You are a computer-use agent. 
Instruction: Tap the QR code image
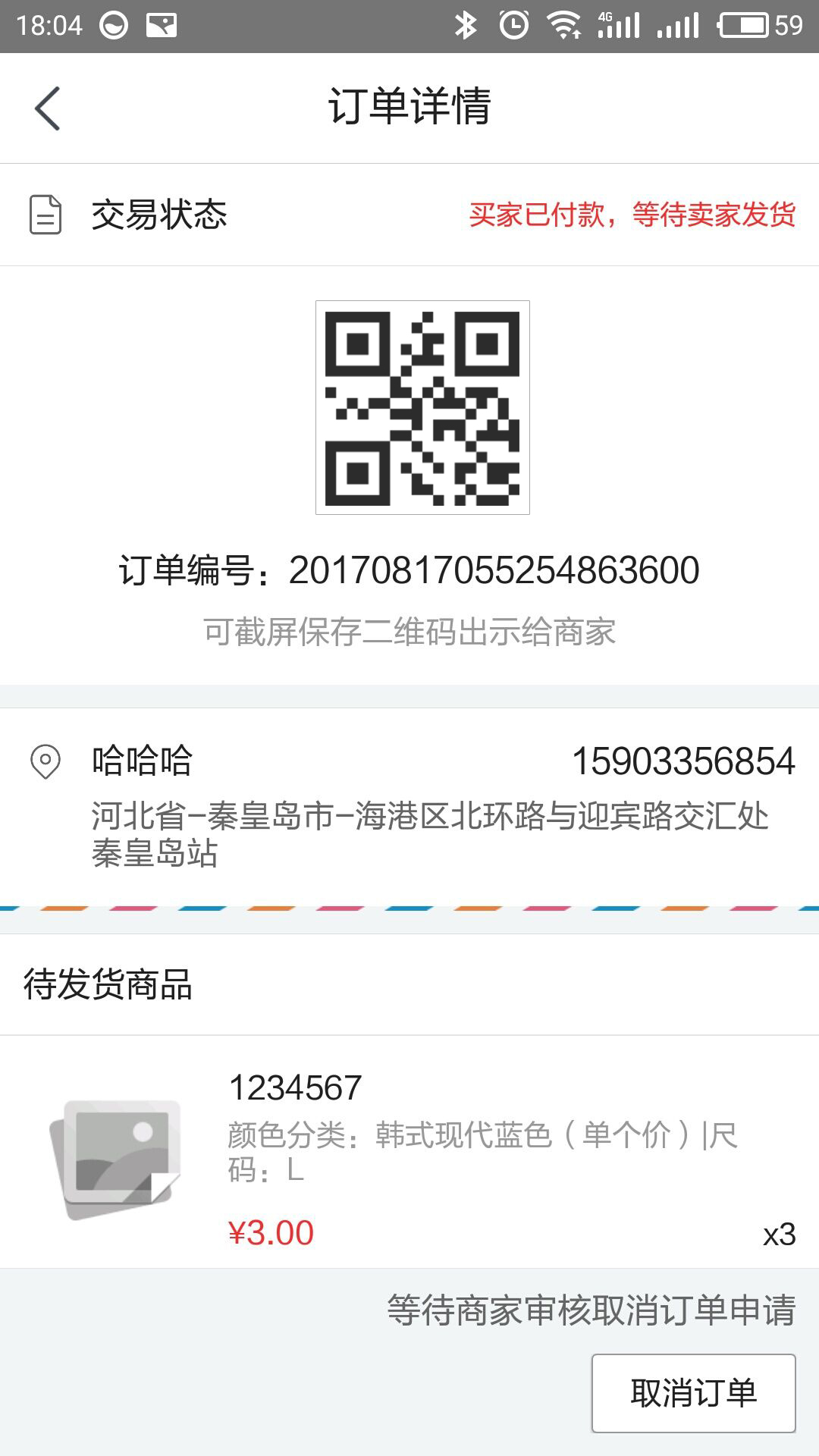tap(422, 408)
